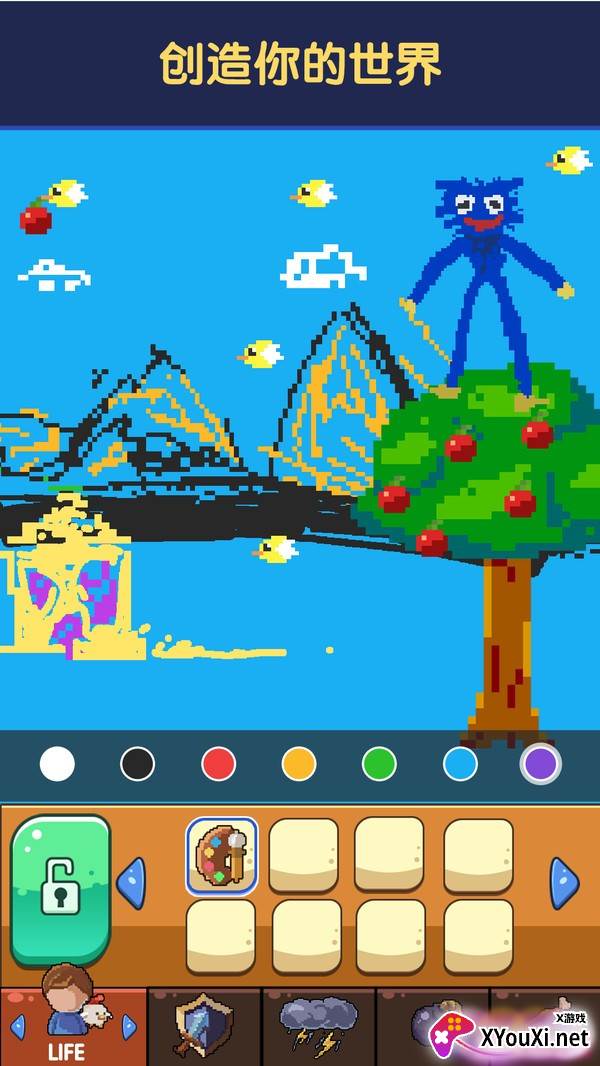Screen dimensions: 600x1066
Task: Select the white paint color
Action: coord(57,763)
